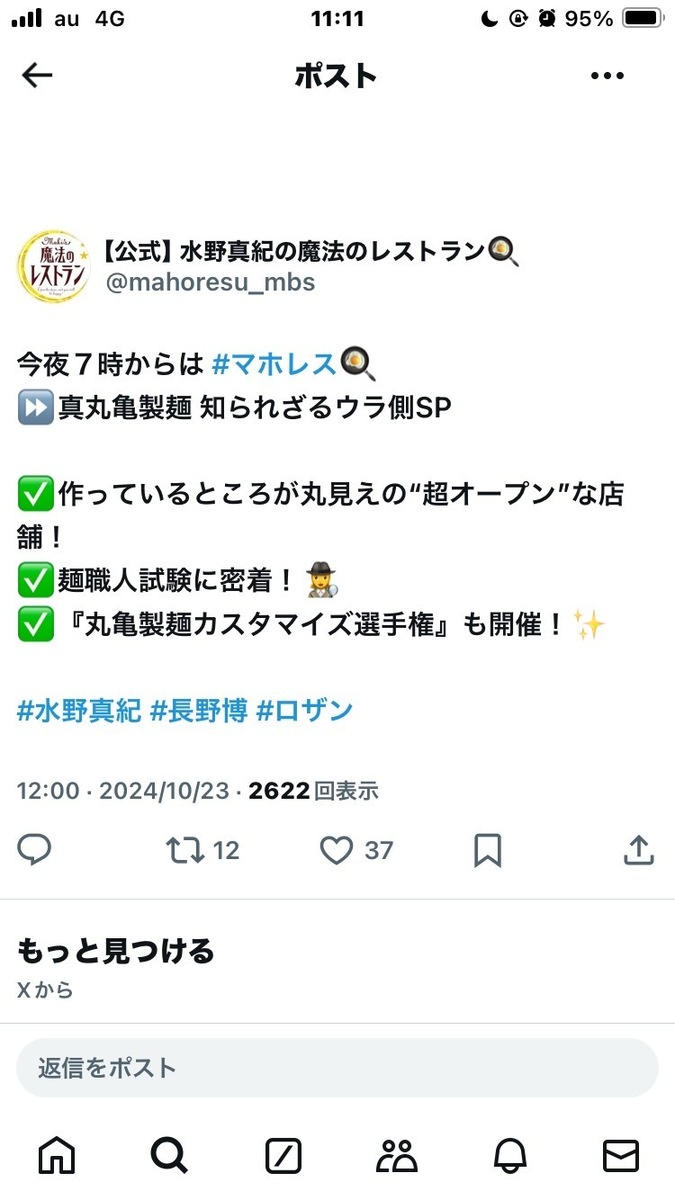Bookmark this post

488,850
